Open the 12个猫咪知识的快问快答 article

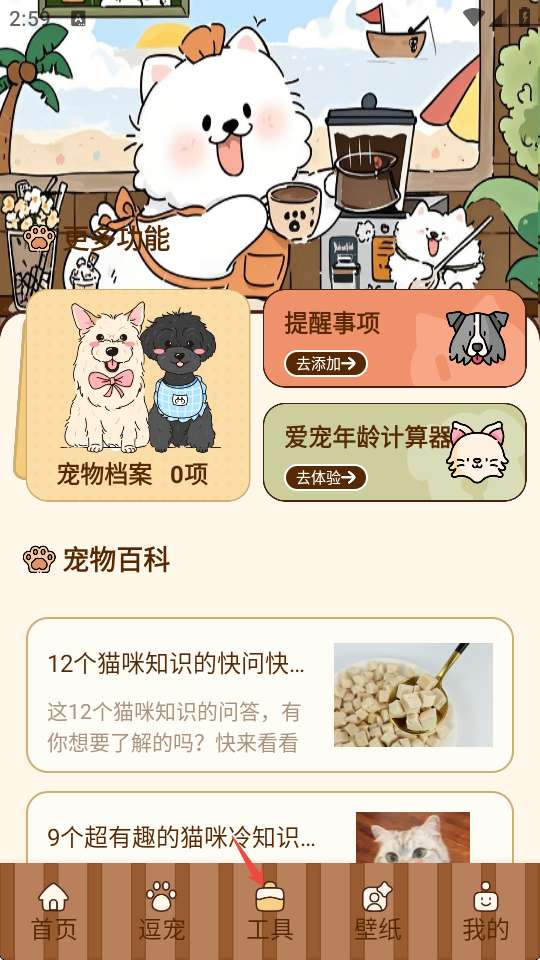pos(270,695)
